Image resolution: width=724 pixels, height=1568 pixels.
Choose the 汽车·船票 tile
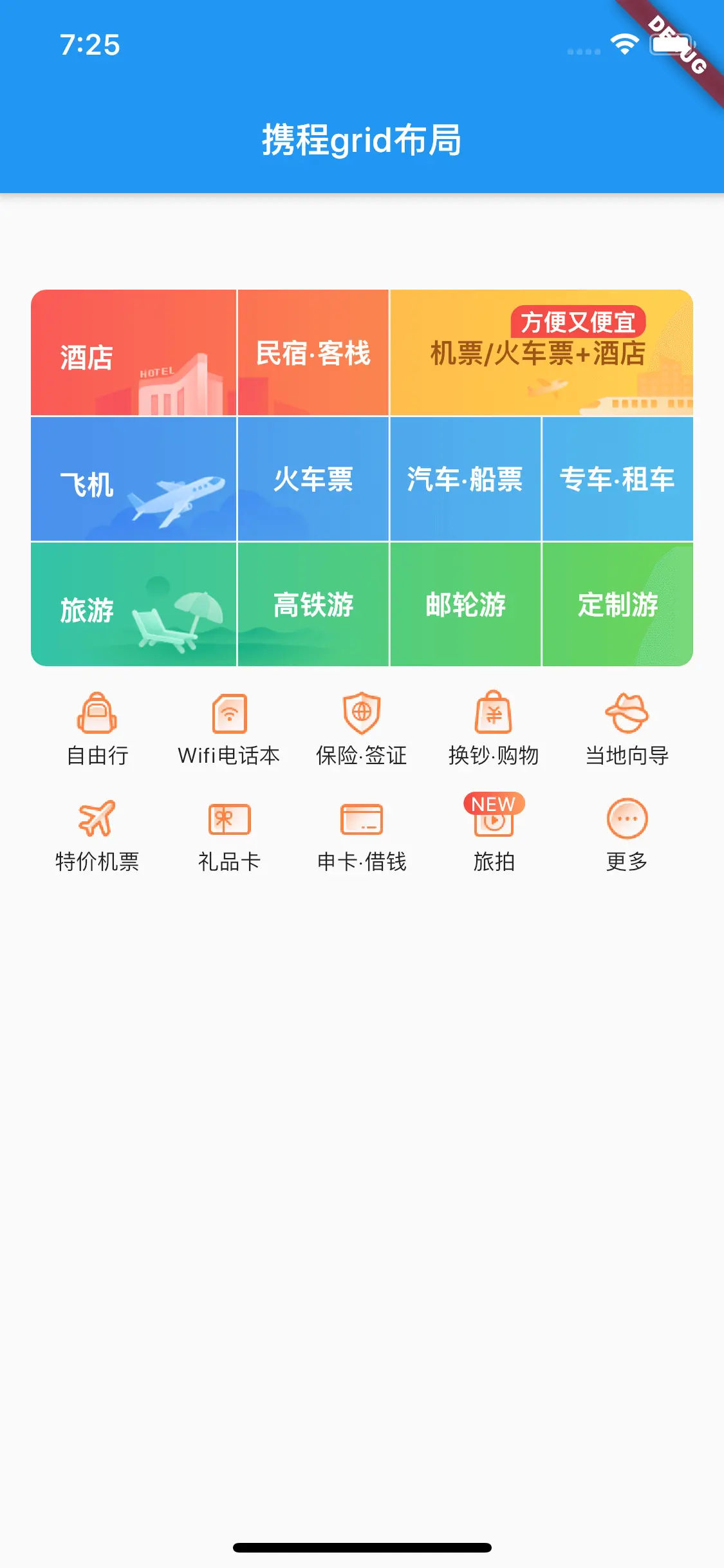point(465,479)
